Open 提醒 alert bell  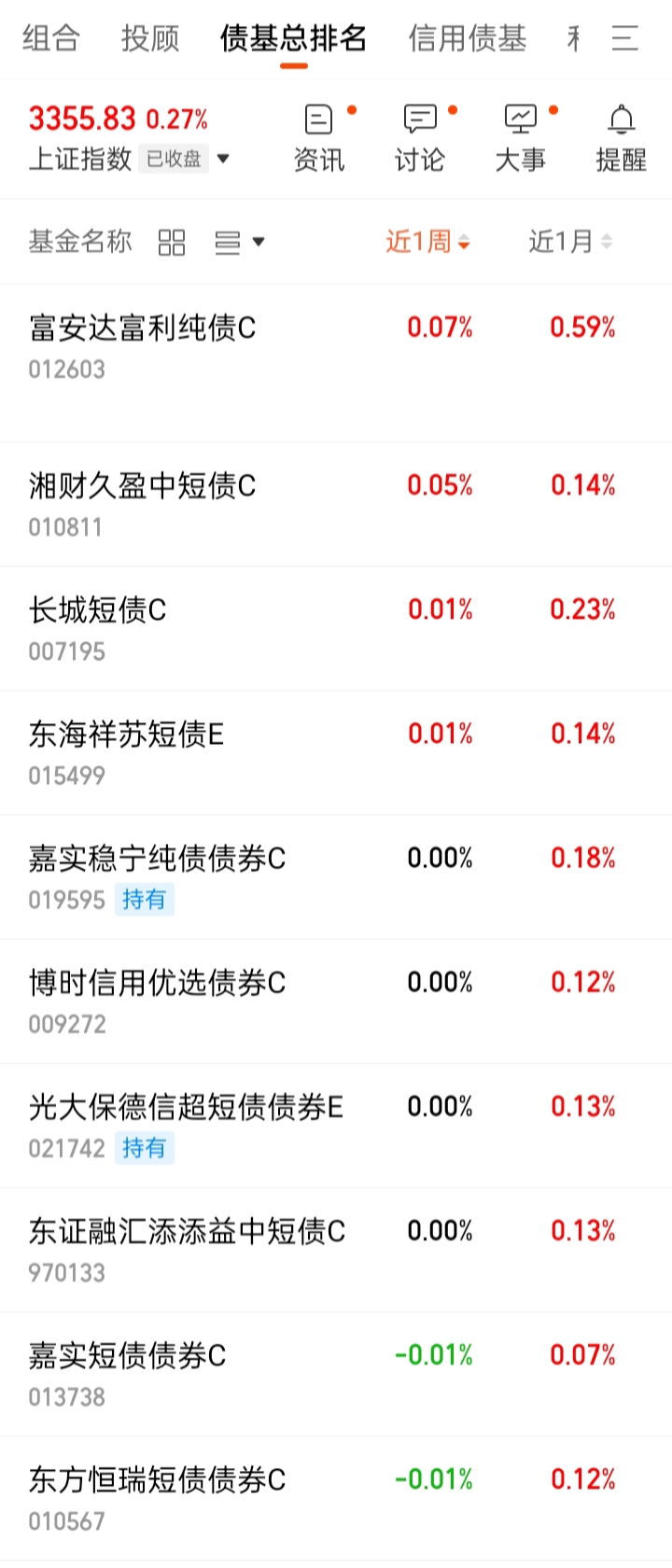click(x=622, y=138)
